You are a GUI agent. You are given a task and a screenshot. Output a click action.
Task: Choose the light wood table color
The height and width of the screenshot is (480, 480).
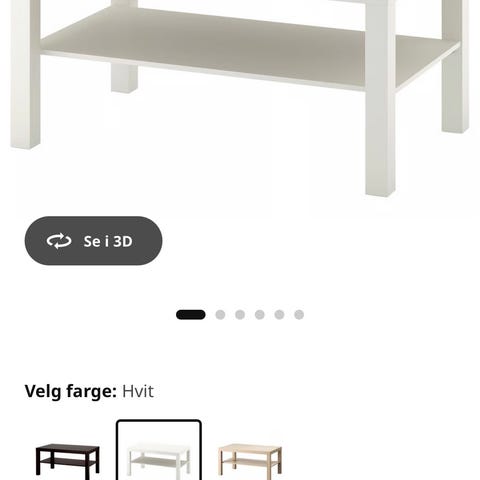(x=250, y=460)
